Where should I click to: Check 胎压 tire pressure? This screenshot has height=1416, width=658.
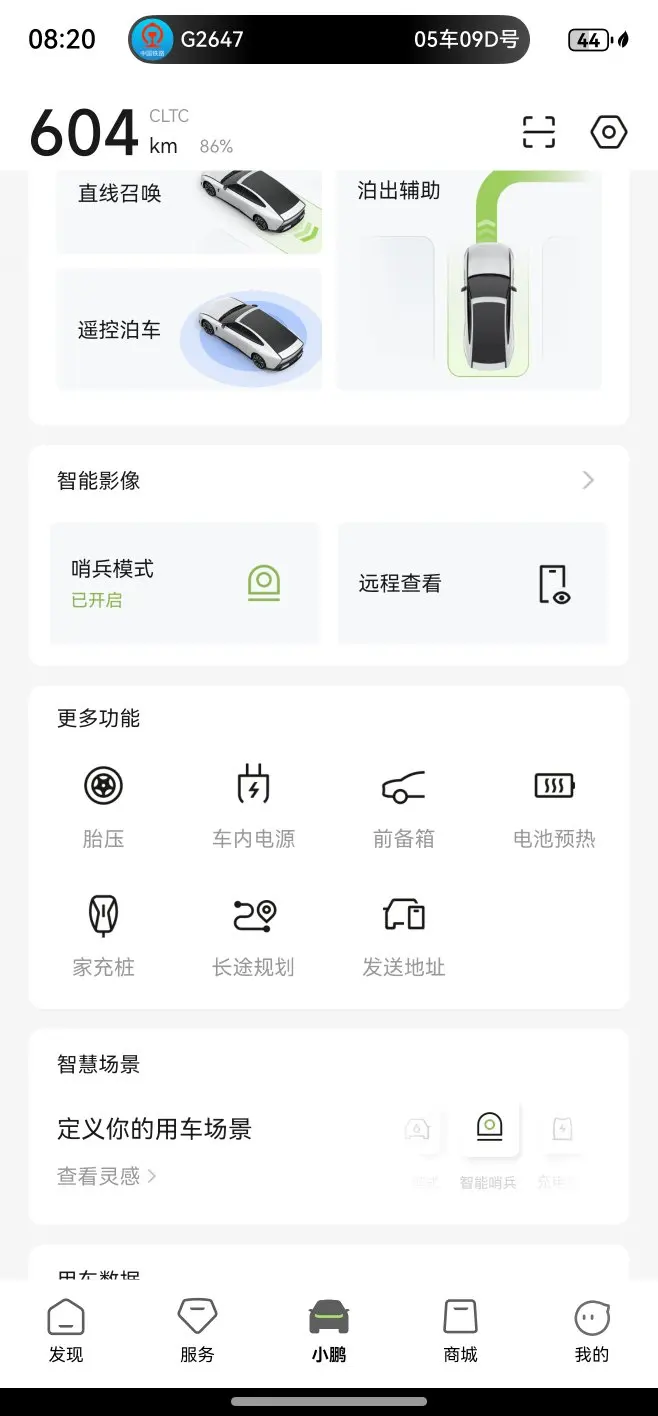pyautogui.click(x=103, y=806)
